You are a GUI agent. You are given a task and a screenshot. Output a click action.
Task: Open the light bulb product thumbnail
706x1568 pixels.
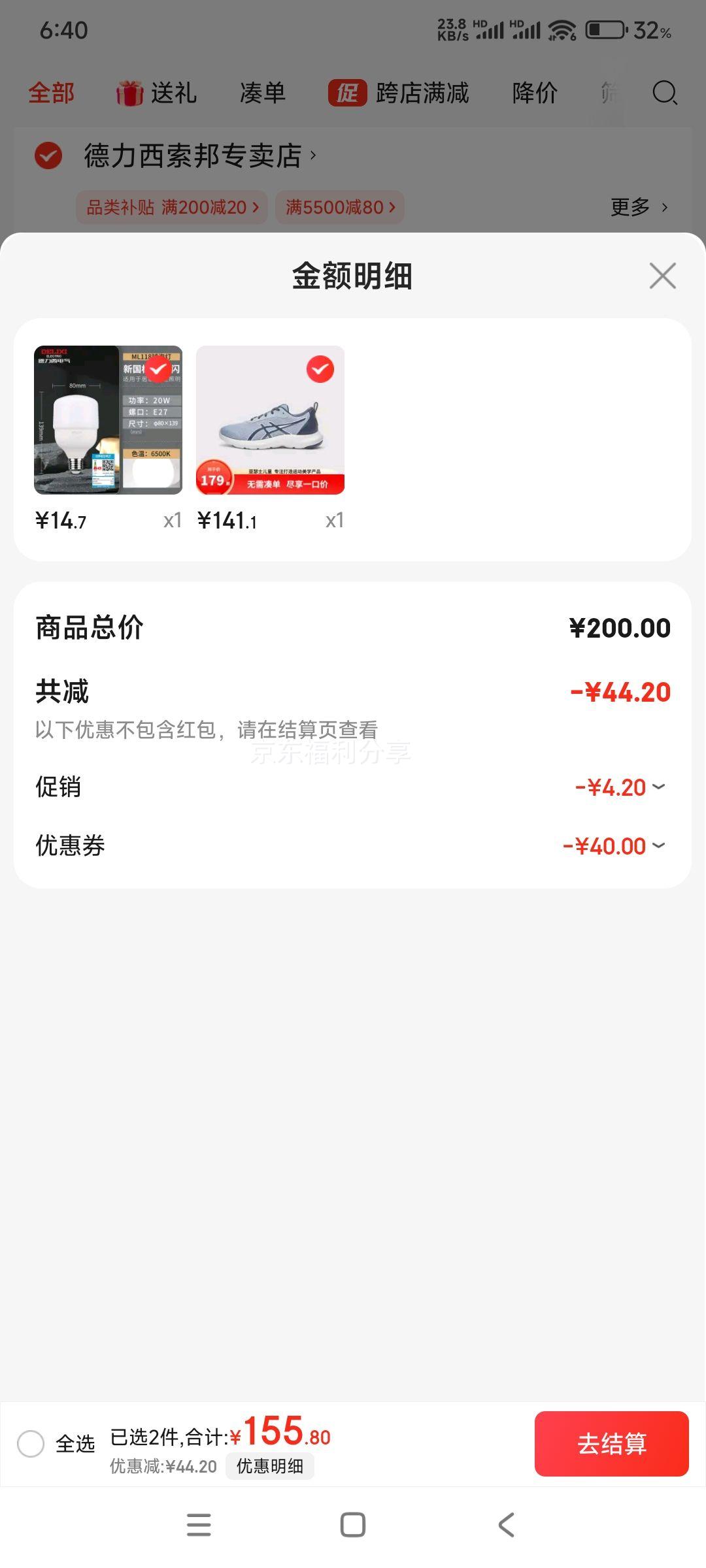tap(108, 420)
